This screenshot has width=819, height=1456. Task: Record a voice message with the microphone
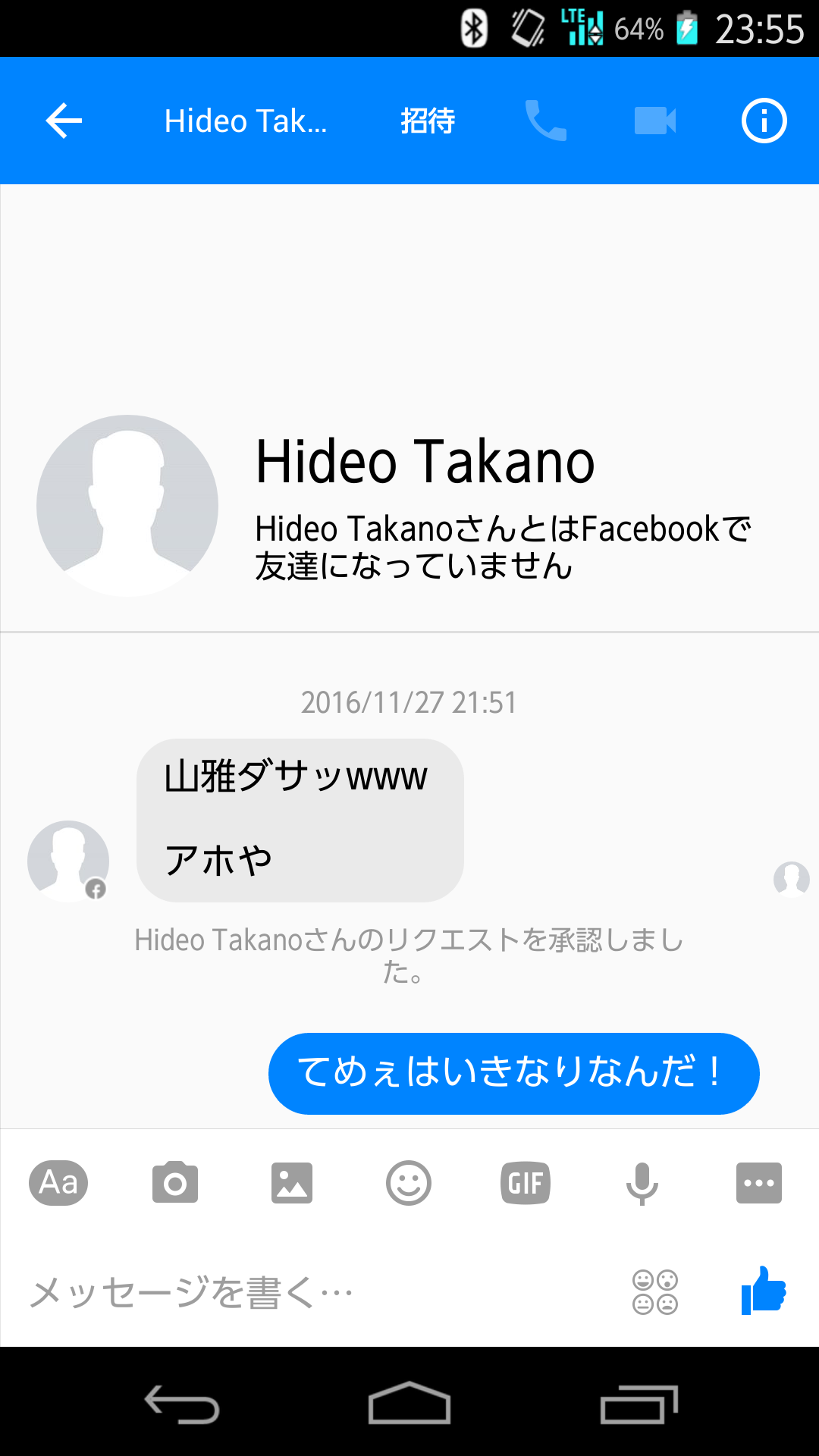coord(642,1183)
